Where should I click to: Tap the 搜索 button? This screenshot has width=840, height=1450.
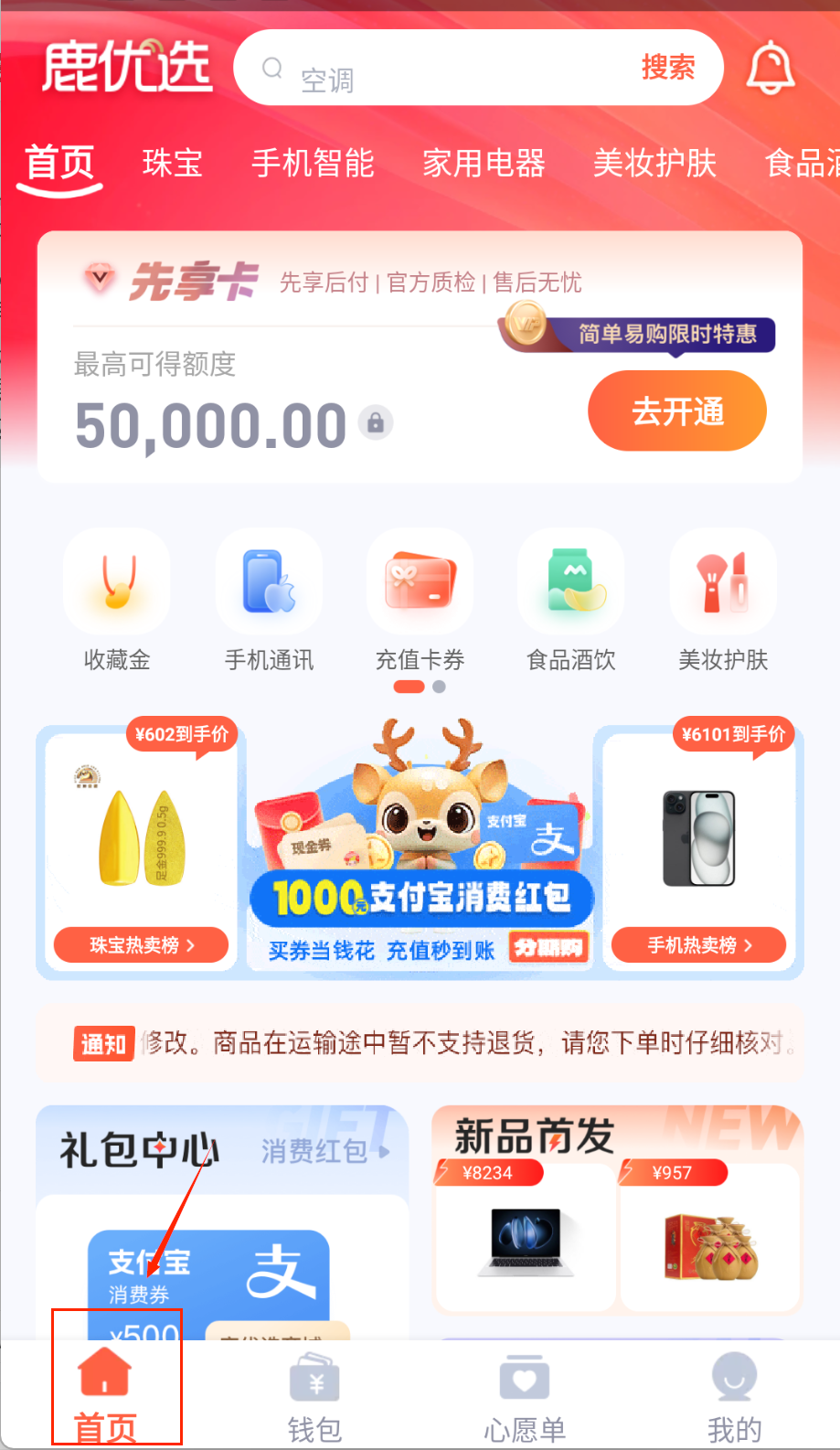tap(667, 68)
